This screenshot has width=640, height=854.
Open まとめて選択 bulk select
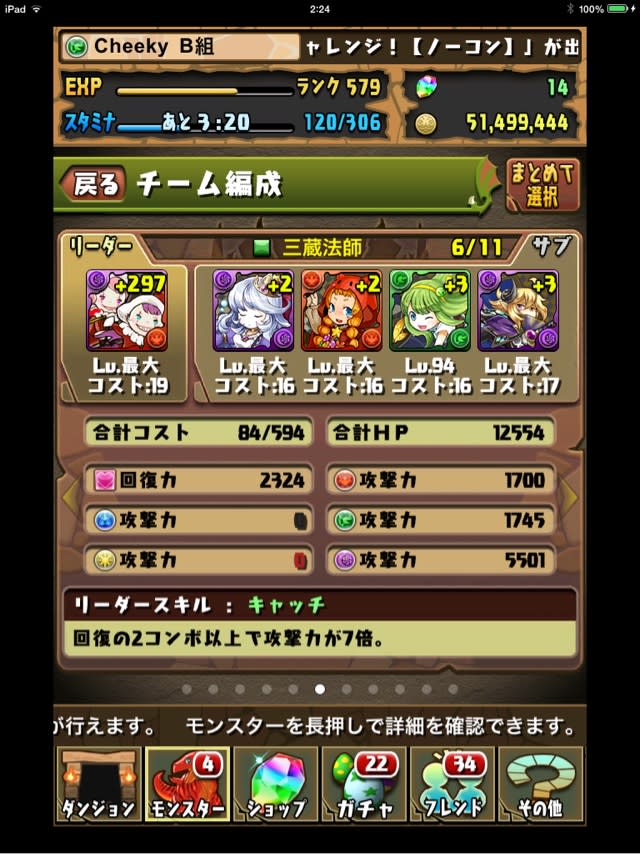[x=543, y=184]
